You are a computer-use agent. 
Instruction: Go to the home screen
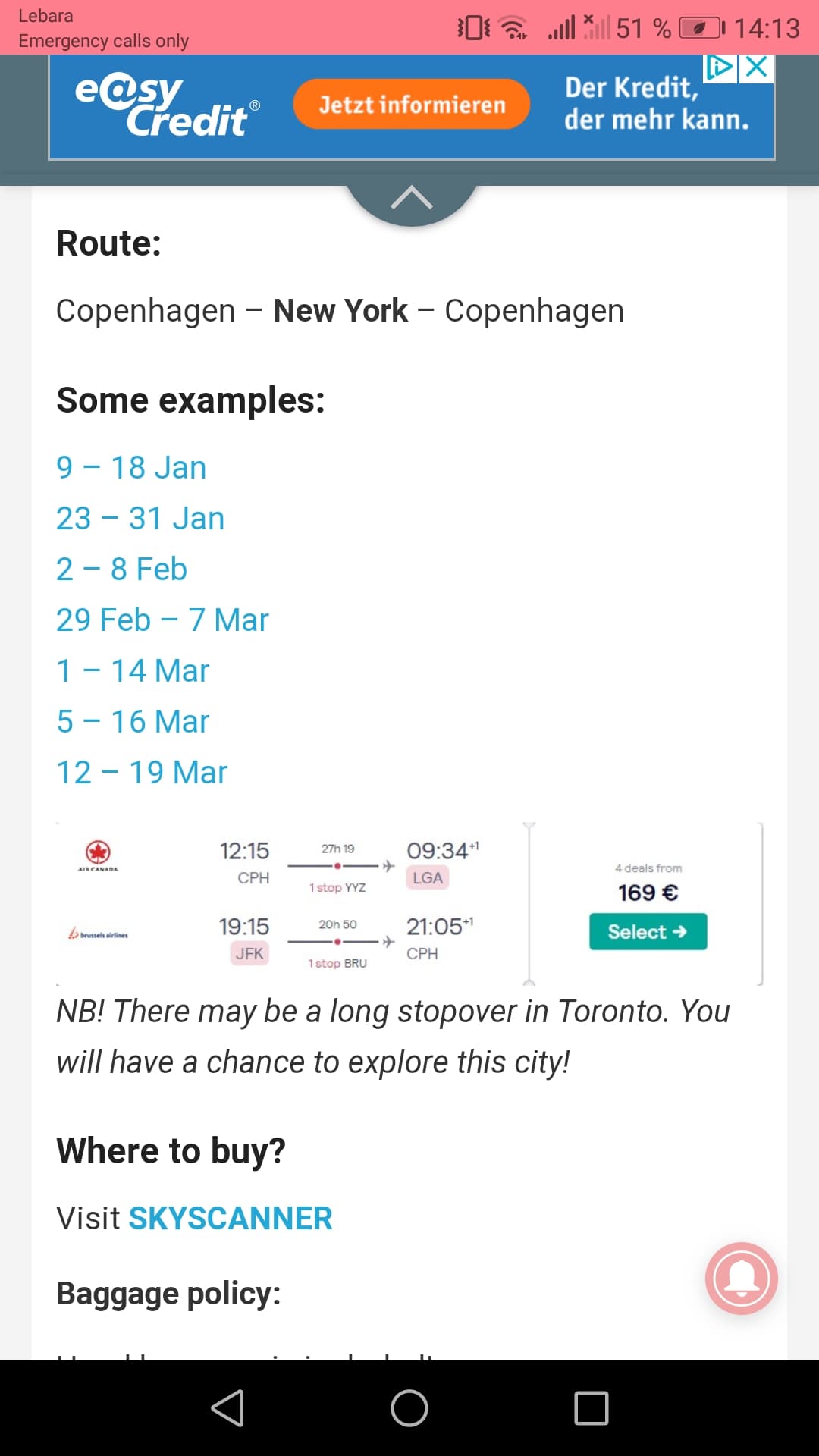click(x=409, y=1408)
